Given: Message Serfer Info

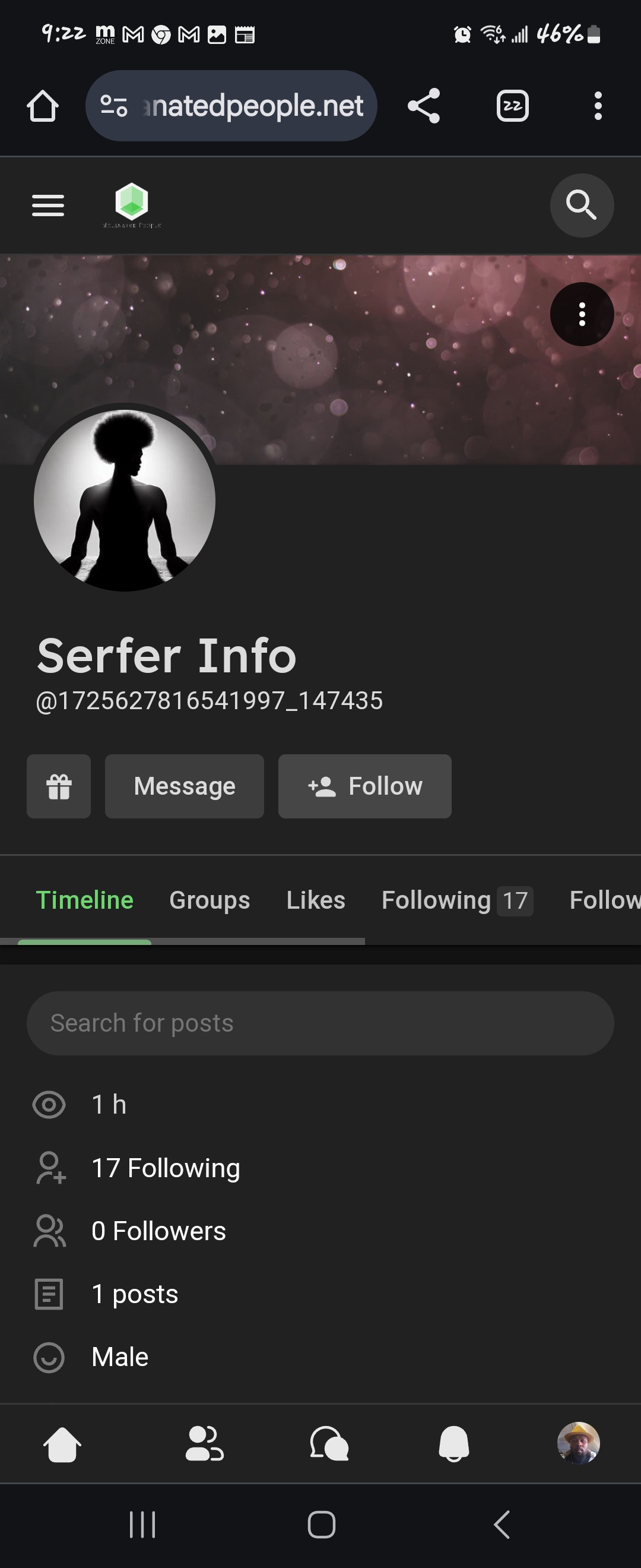Looking at the screenshot, I should point(184,786).
